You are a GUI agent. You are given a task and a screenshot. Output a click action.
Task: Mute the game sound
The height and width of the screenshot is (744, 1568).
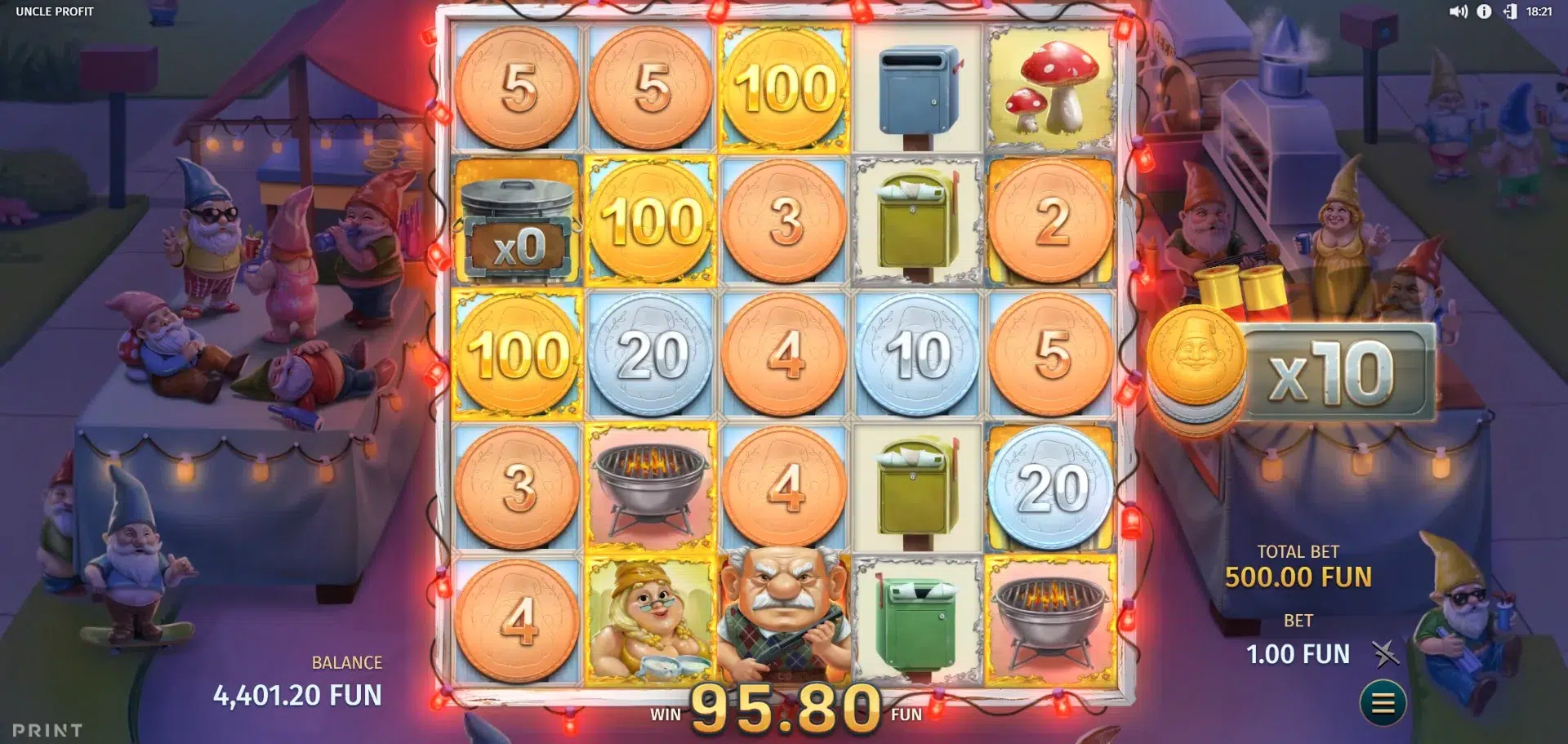click(x=1458, y=11)
